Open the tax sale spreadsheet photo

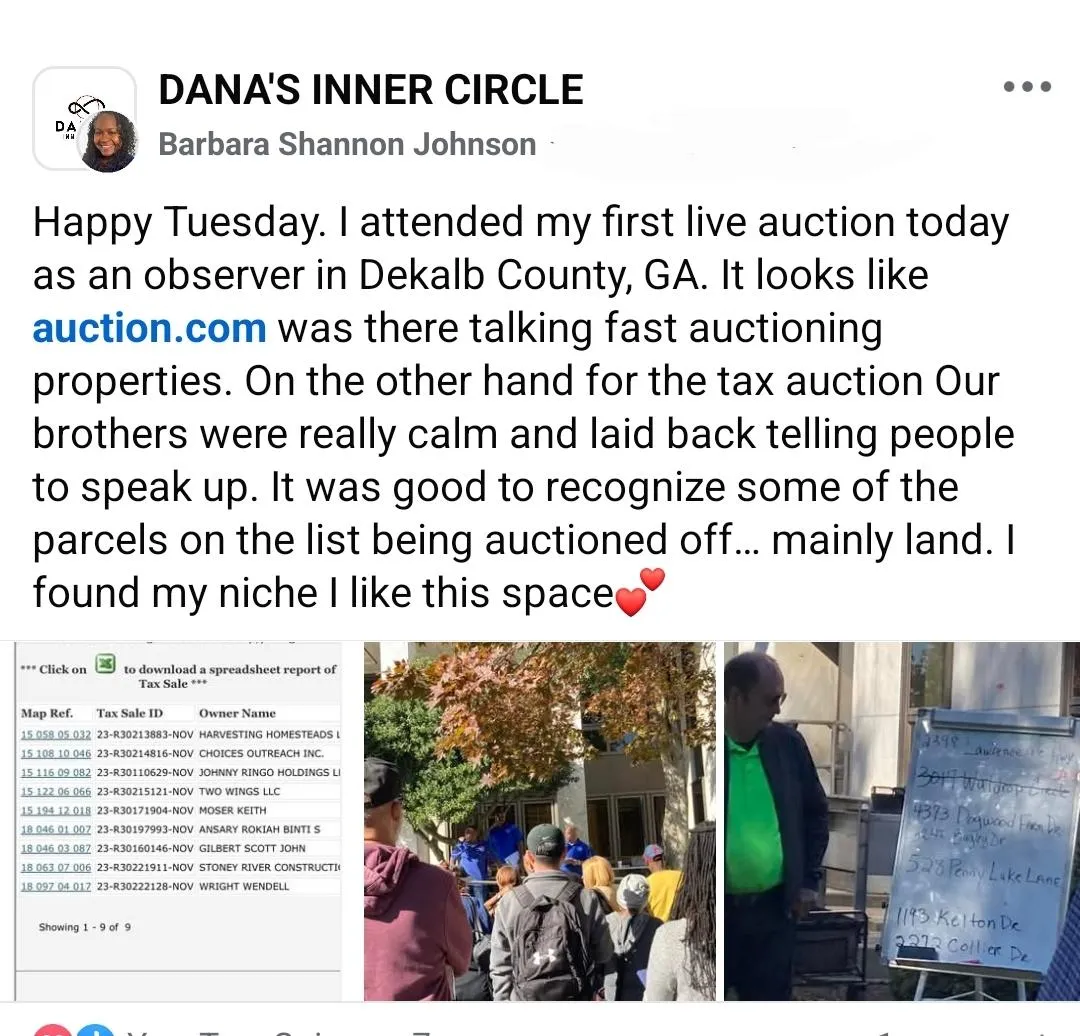[x=179, y=820]
